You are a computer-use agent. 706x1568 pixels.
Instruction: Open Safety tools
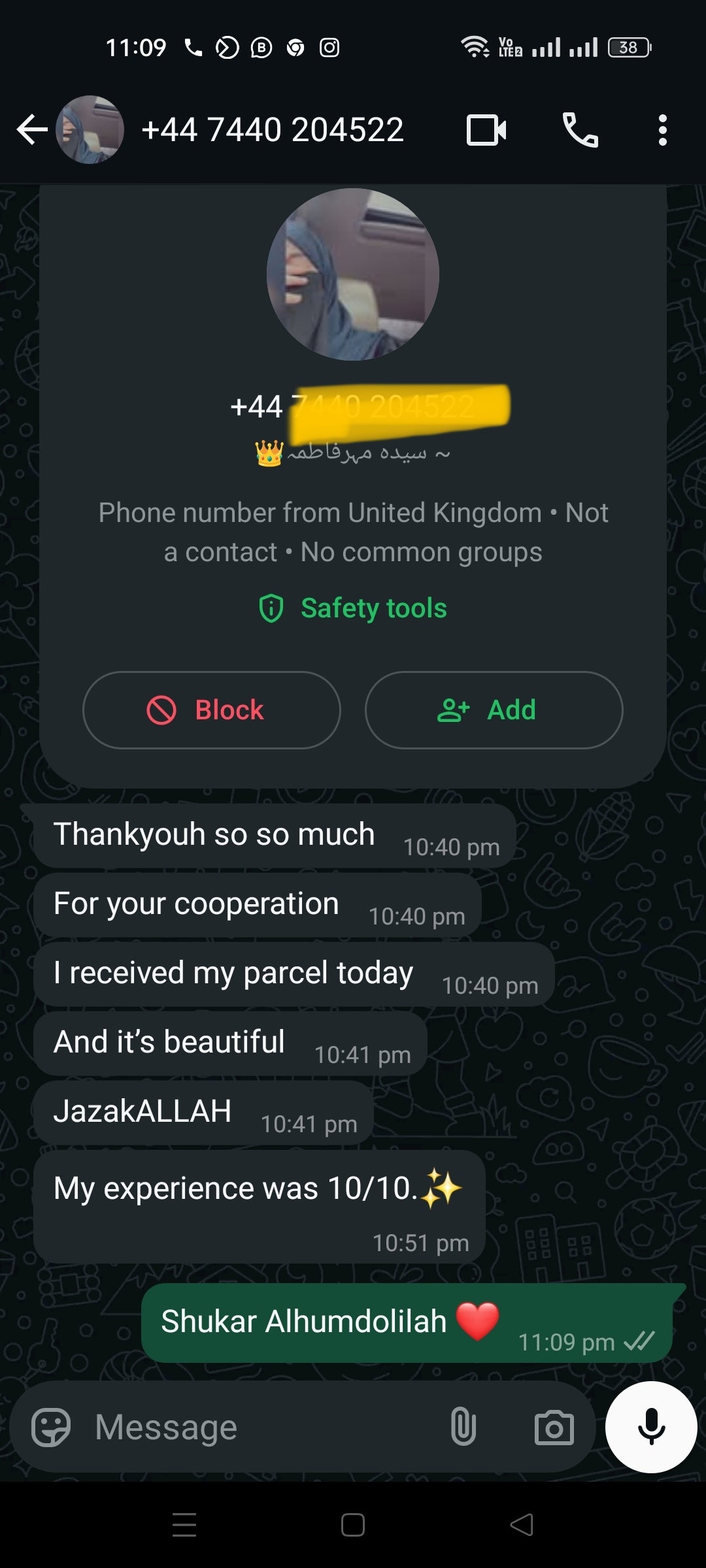coord(353,608)
